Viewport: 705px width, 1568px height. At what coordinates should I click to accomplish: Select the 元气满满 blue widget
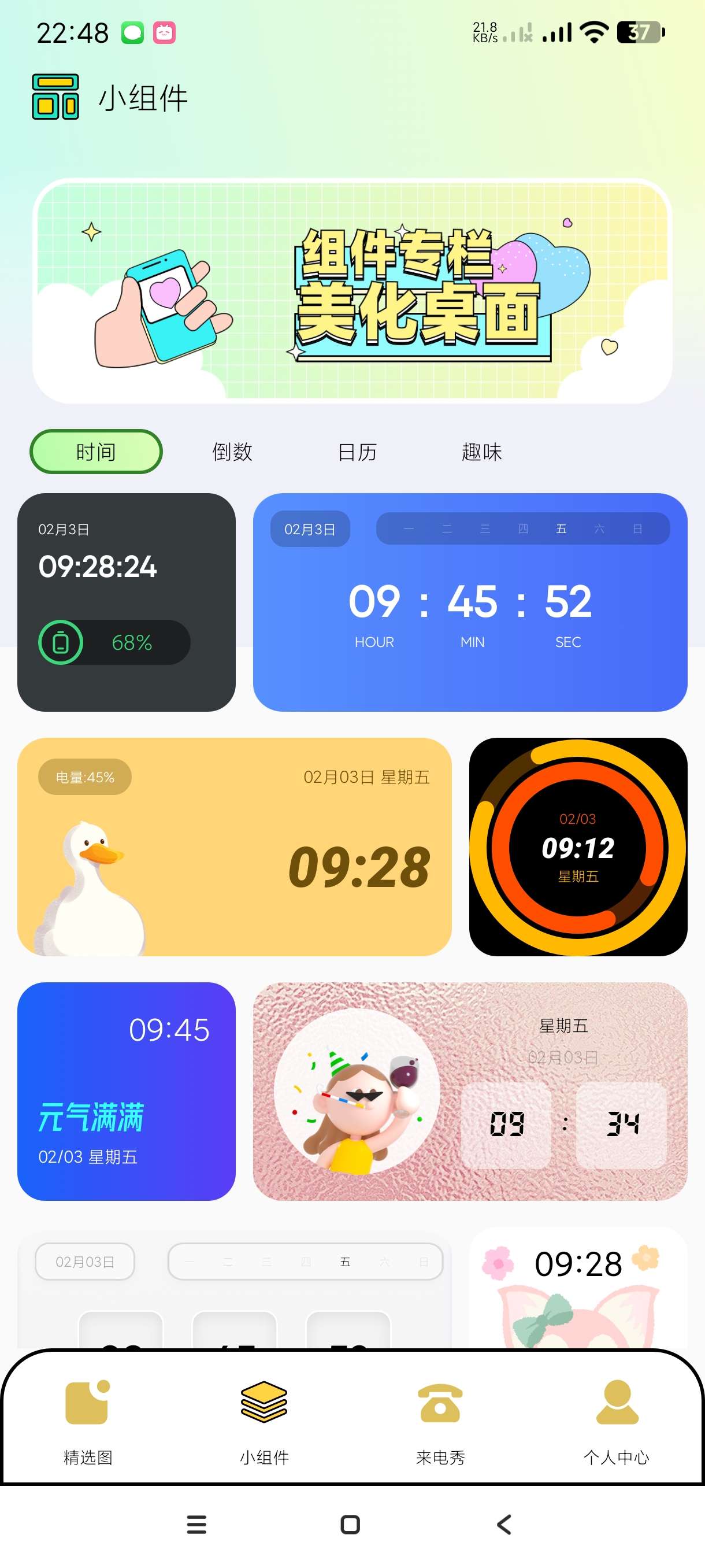(x=127, y=1091)
